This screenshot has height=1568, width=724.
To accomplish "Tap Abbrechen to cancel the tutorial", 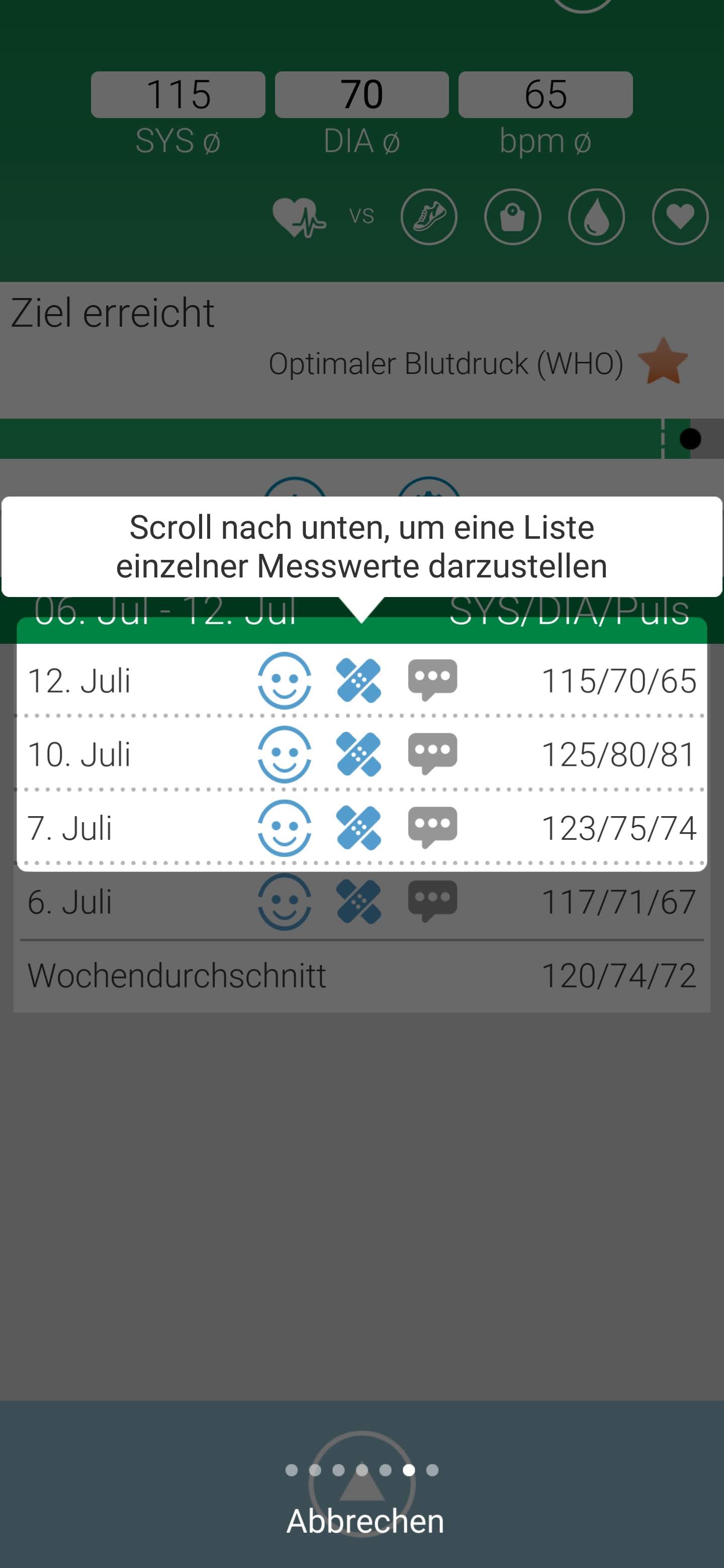I will coord(365,1521).
